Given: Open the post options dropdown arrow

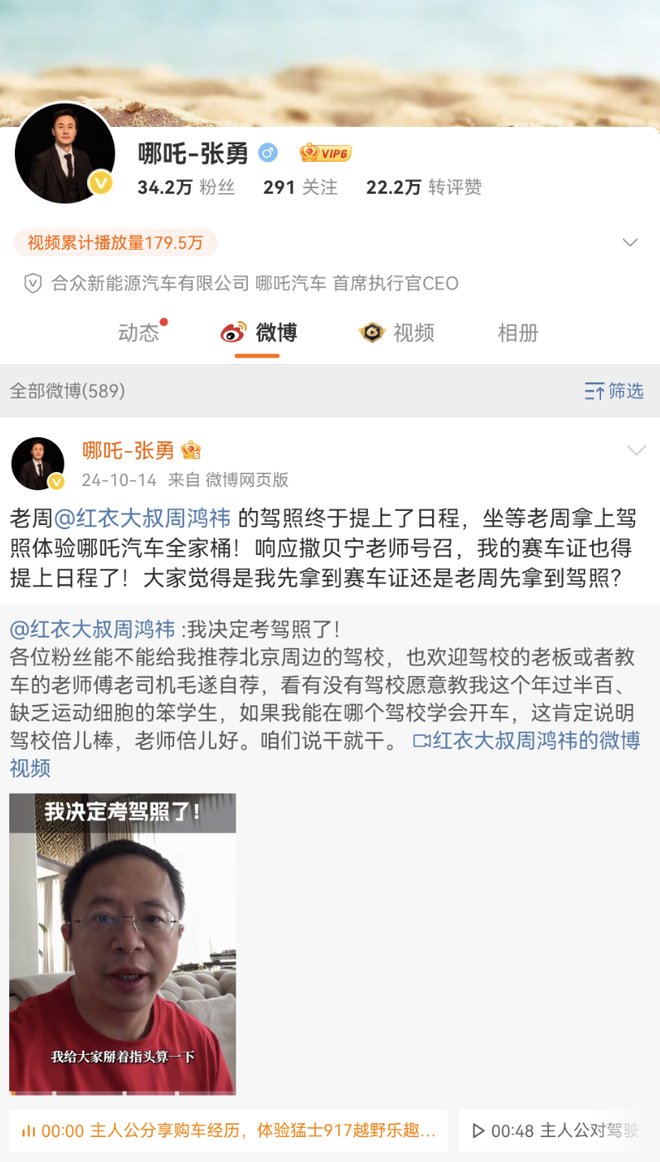Looking at the screenshot, I should 636,451.
